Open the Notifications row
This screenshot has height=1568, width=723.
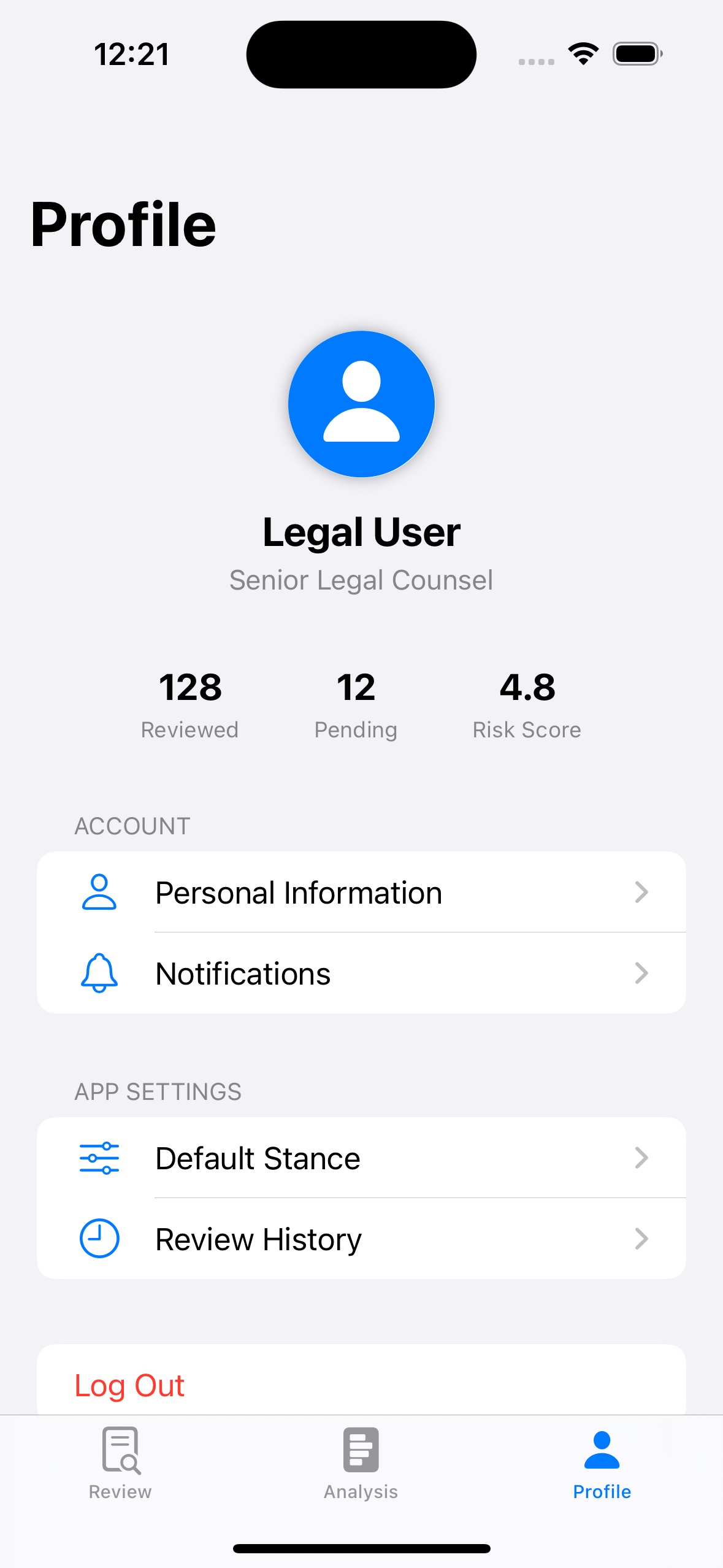(361, 974)
